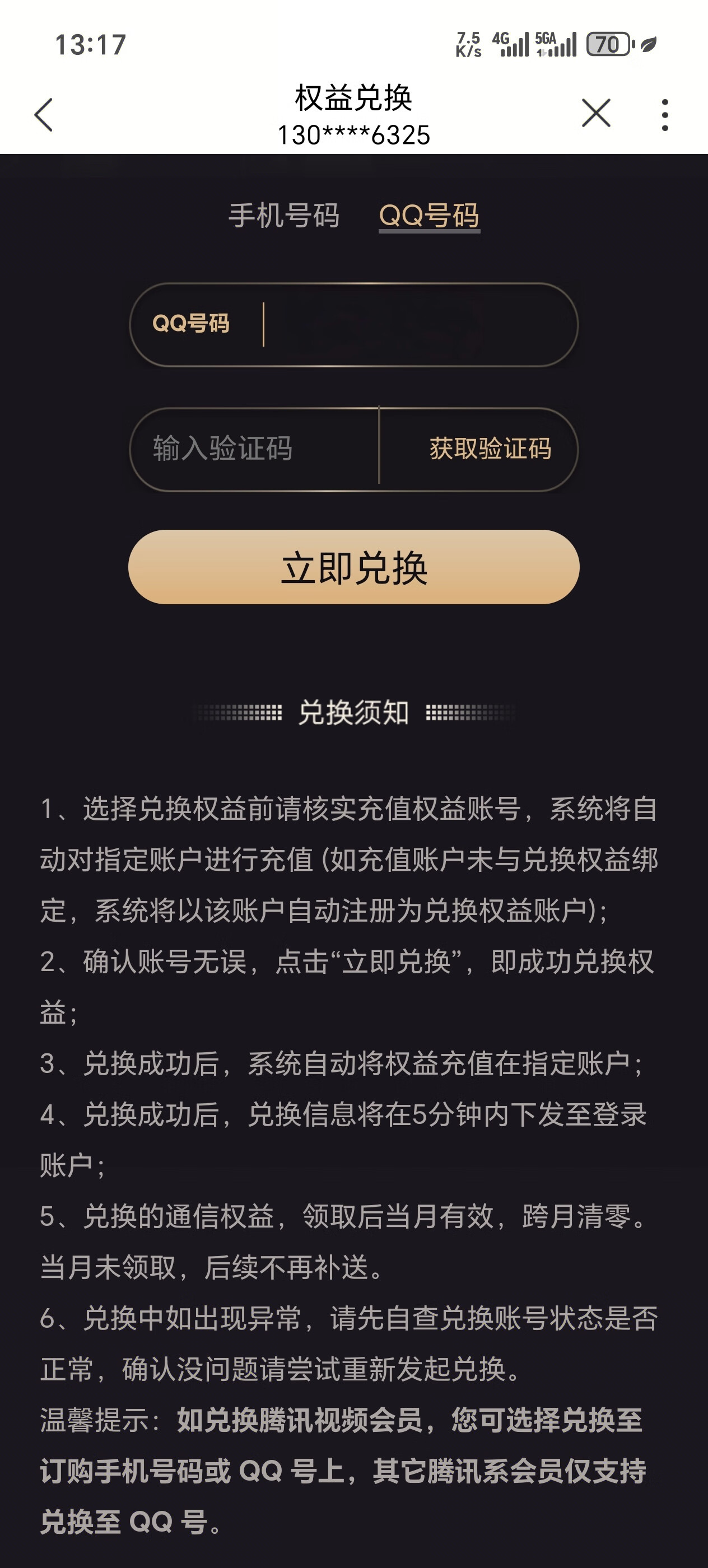The height and width of the screenshot is (1568, 708).
Task: Switch to the 手机号码 tab
Action: (283, 216)
